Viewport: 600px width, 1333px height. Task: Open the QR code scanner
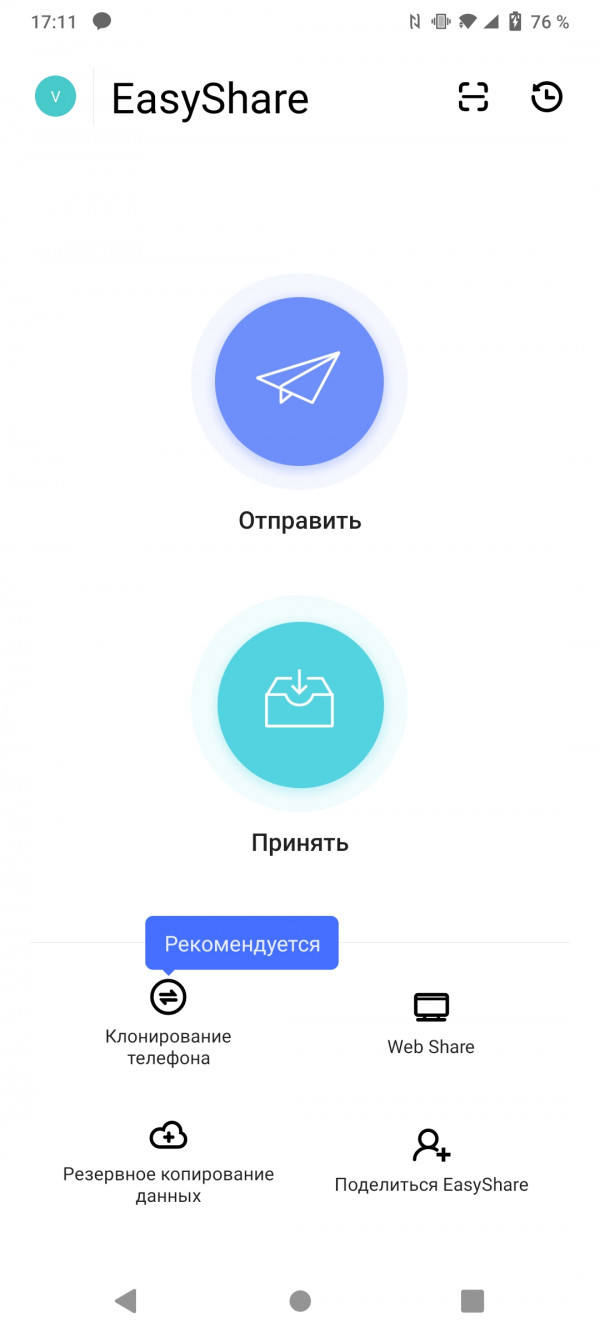point(473,97)
